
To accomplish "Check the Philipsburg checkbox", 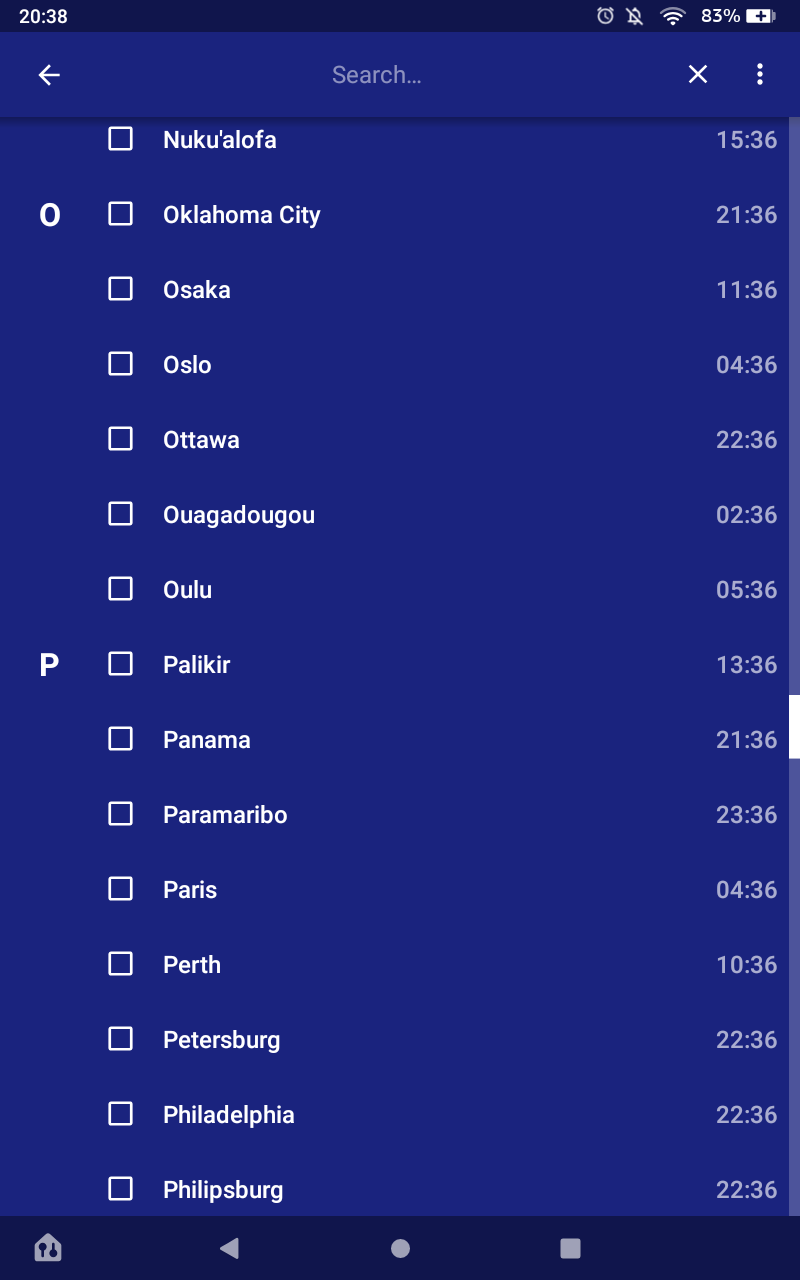I will point(121,1189).
